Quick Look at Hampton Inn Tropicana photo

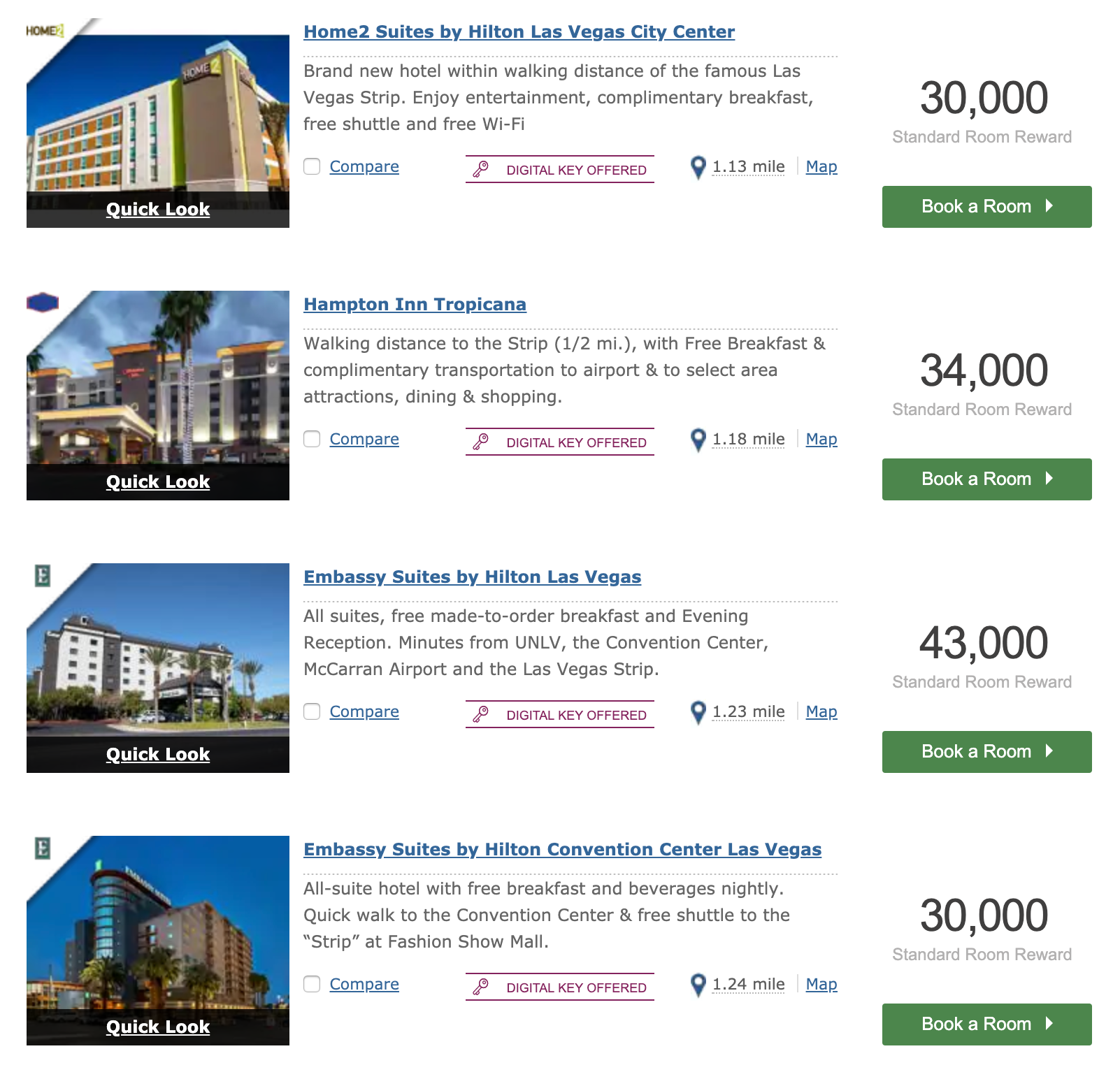click(x=158, y=482)
